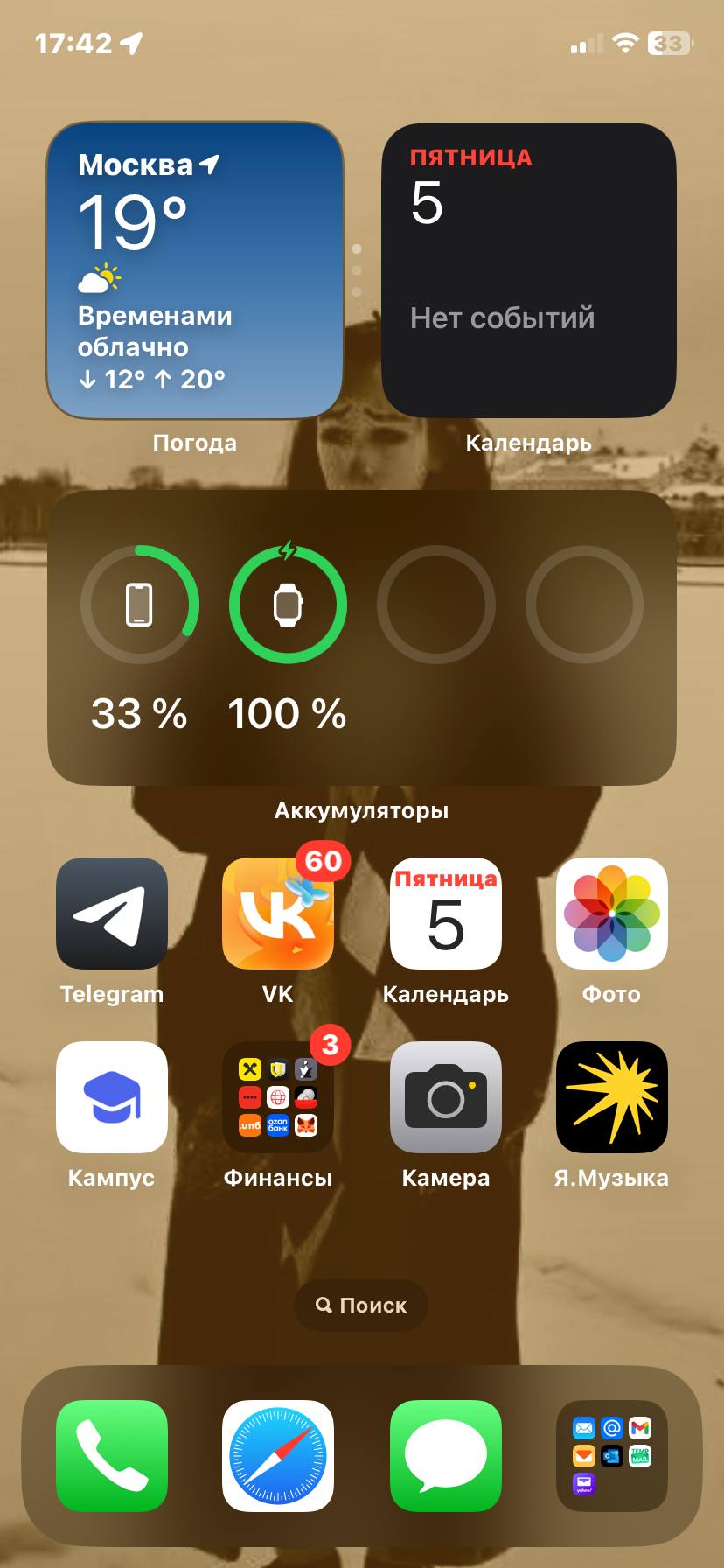Open the Phone app in the dock
The height and width of the screenshot is (1568, 724).
(112, 1456)
